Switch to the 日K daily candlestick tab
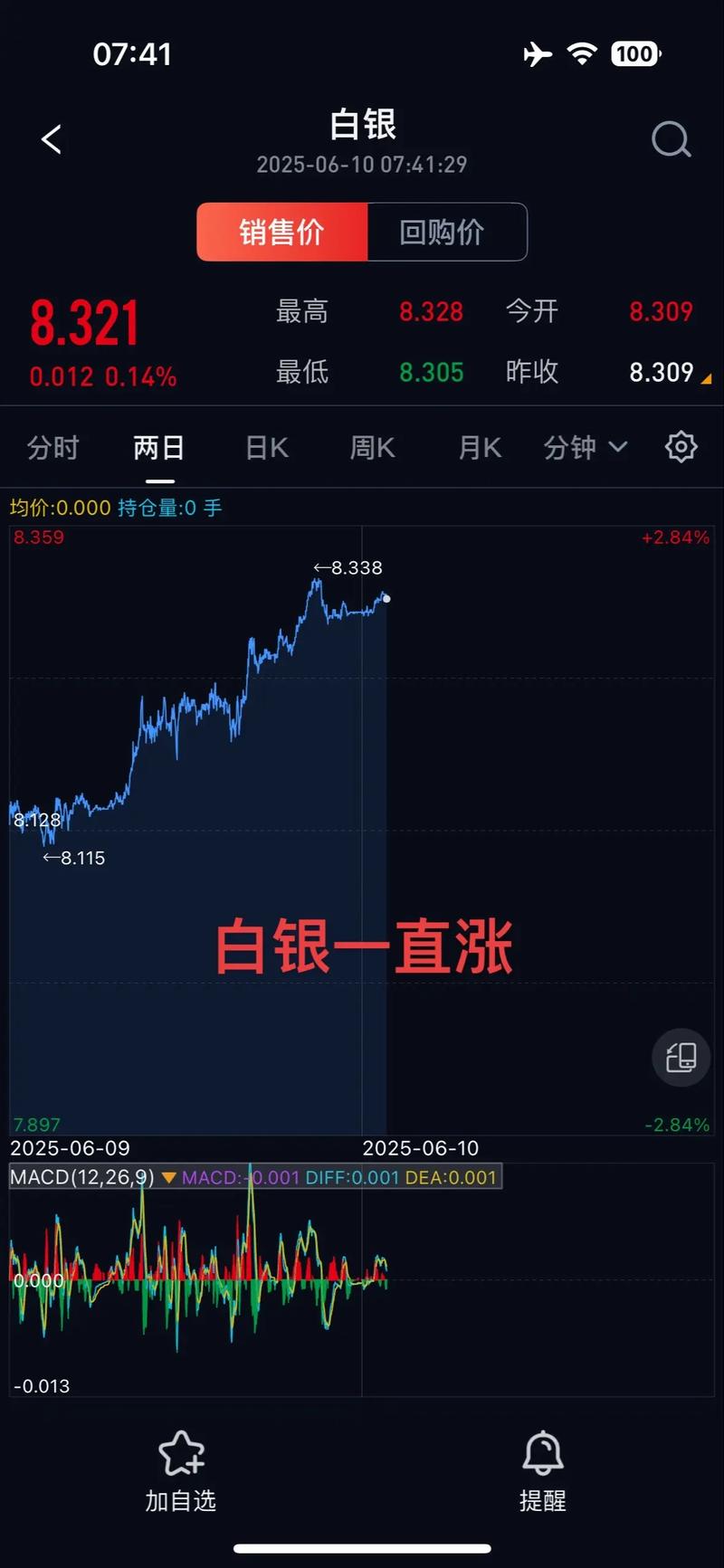 [266, 446]
